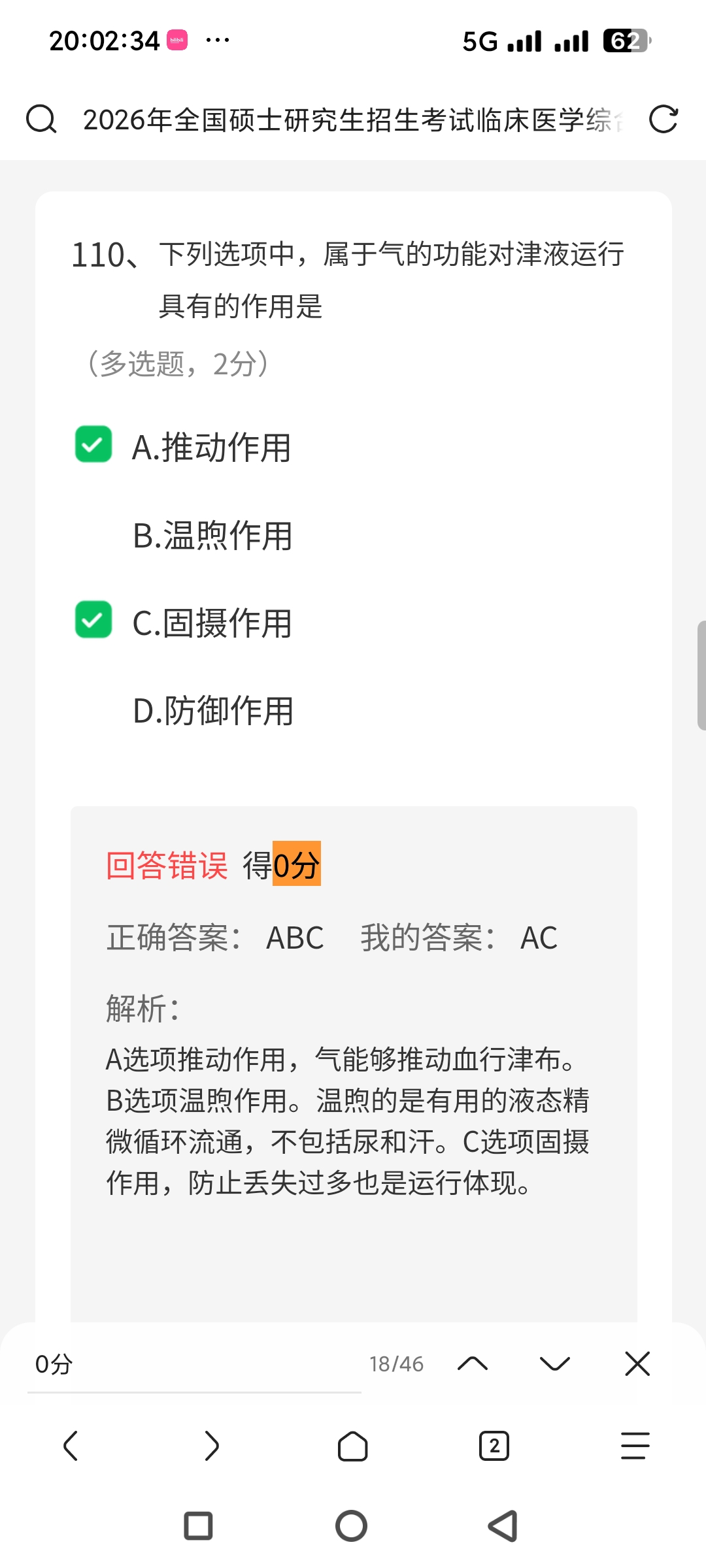Viewport: 706px width, 1568px height.
Task: Select option B.温煦作用
Action: coord(212,536)
